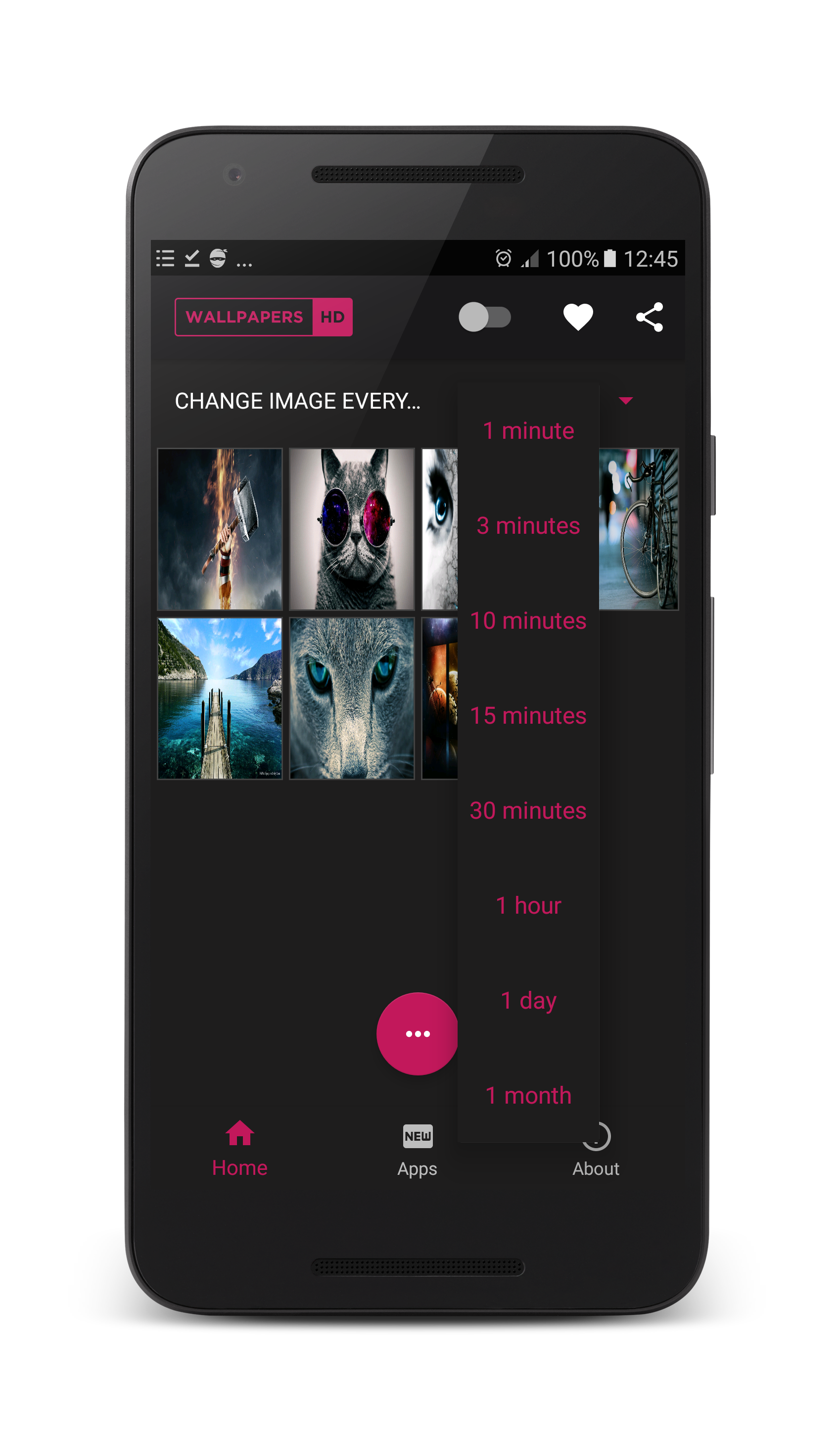Switch to the Apps tab
The width and height of the screenshot is (840, 1440).
click(x=417, y=1149)
